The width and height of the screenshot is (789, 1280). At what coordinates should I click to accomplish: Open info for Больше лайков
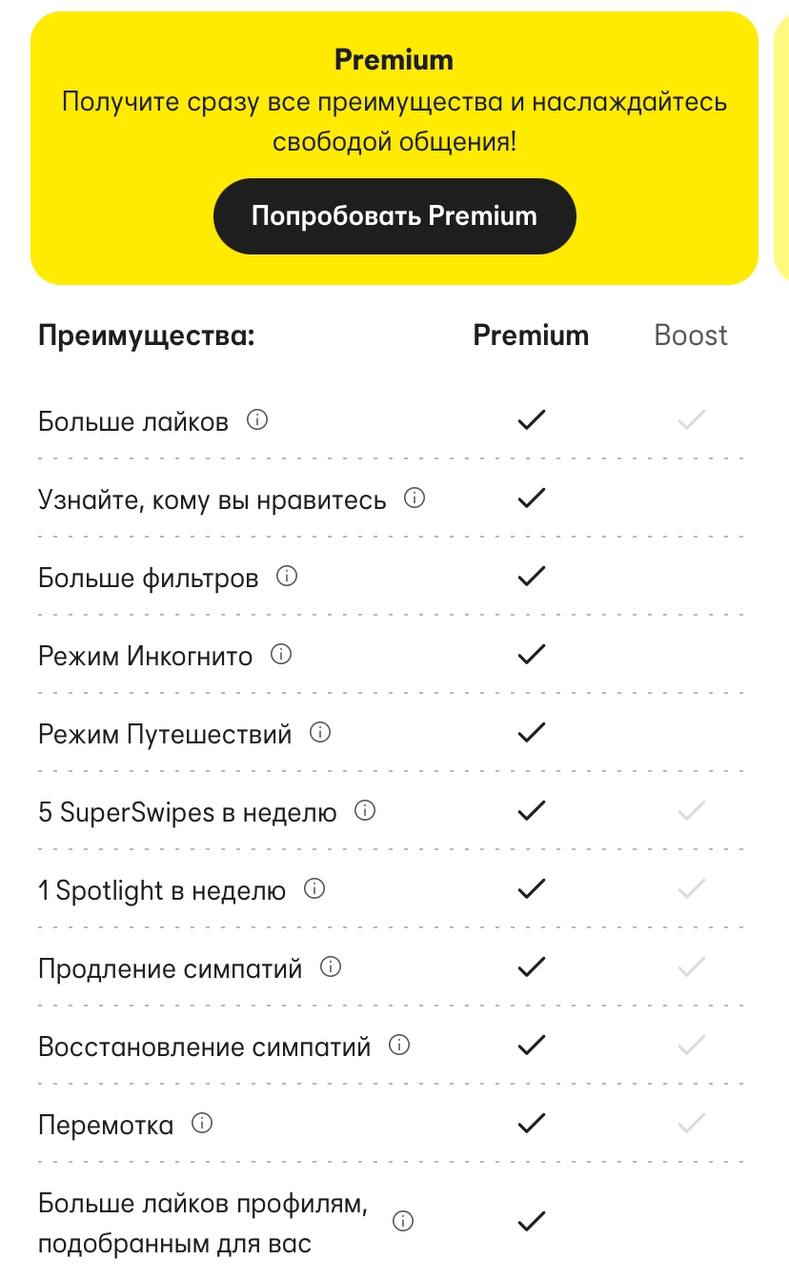257,421
